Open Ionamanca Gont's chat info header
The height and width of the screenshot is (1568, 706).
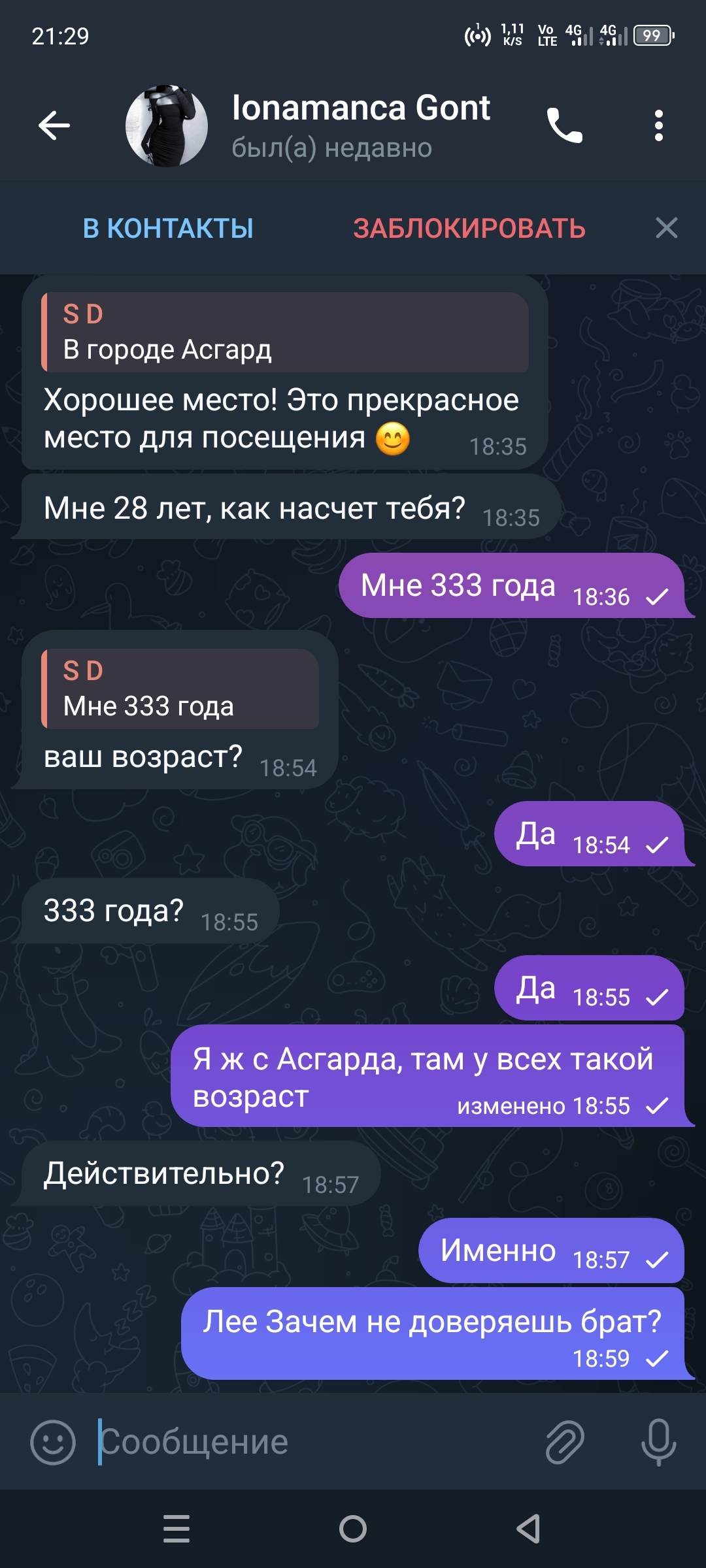360,125
